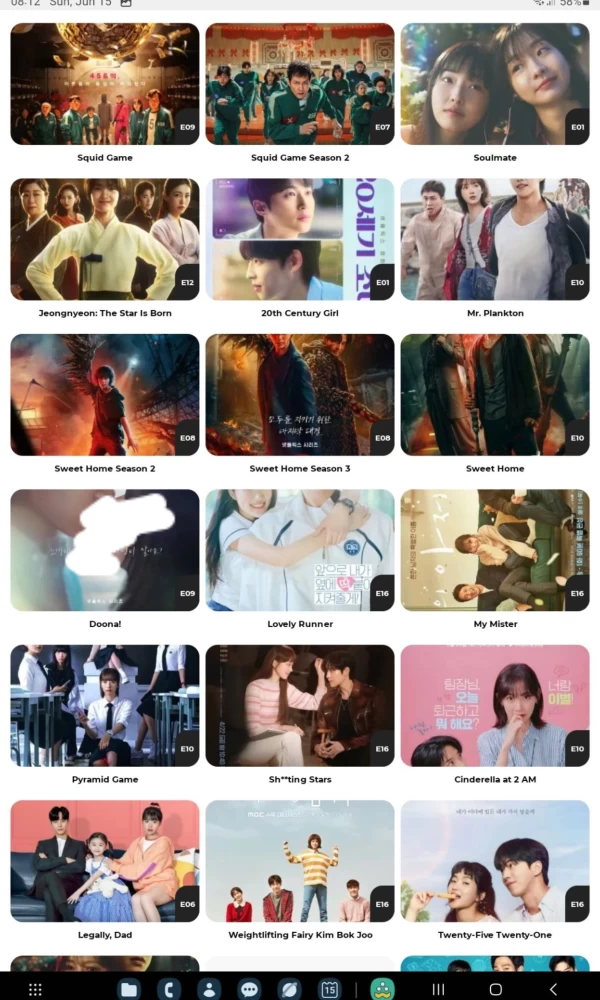The width and height of the screenshot is (600, 1000).
Task: Open Legally, Dad
Action: click(105, 860)
